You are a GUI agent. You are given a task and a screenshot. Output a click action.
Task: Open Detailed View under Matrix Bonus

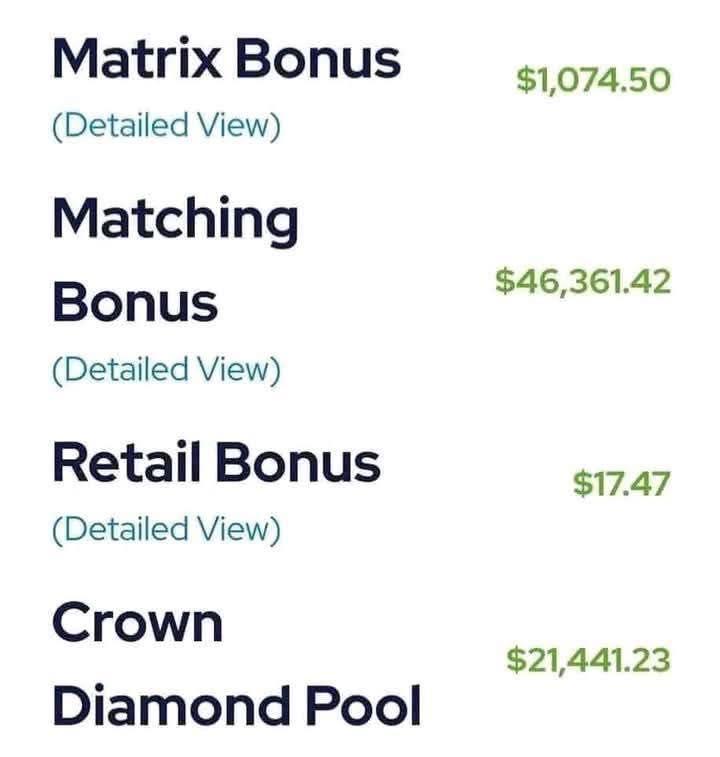click(166, 127)
